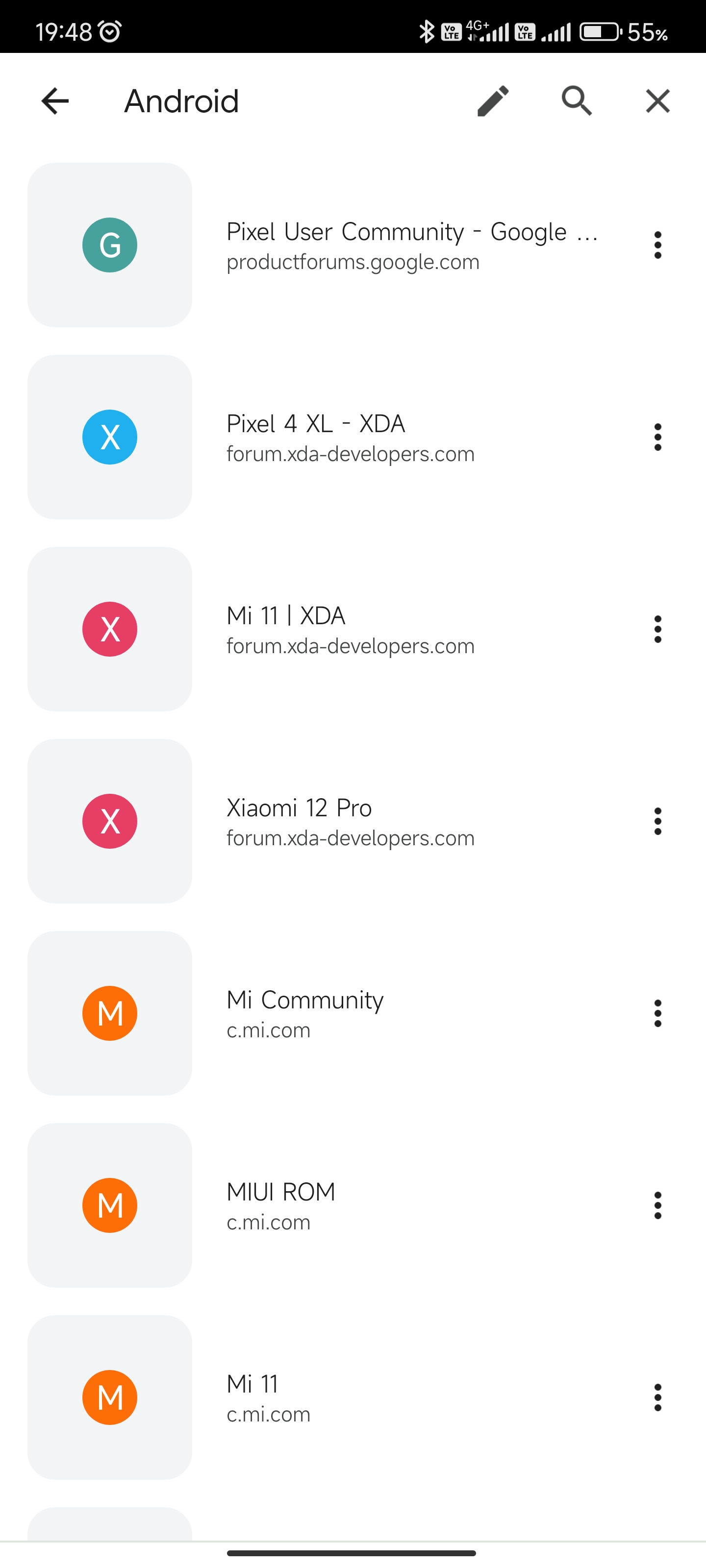The image size is (706, 1568).
Task: Go back from the Android folder
Action: (x=55, y=101)
